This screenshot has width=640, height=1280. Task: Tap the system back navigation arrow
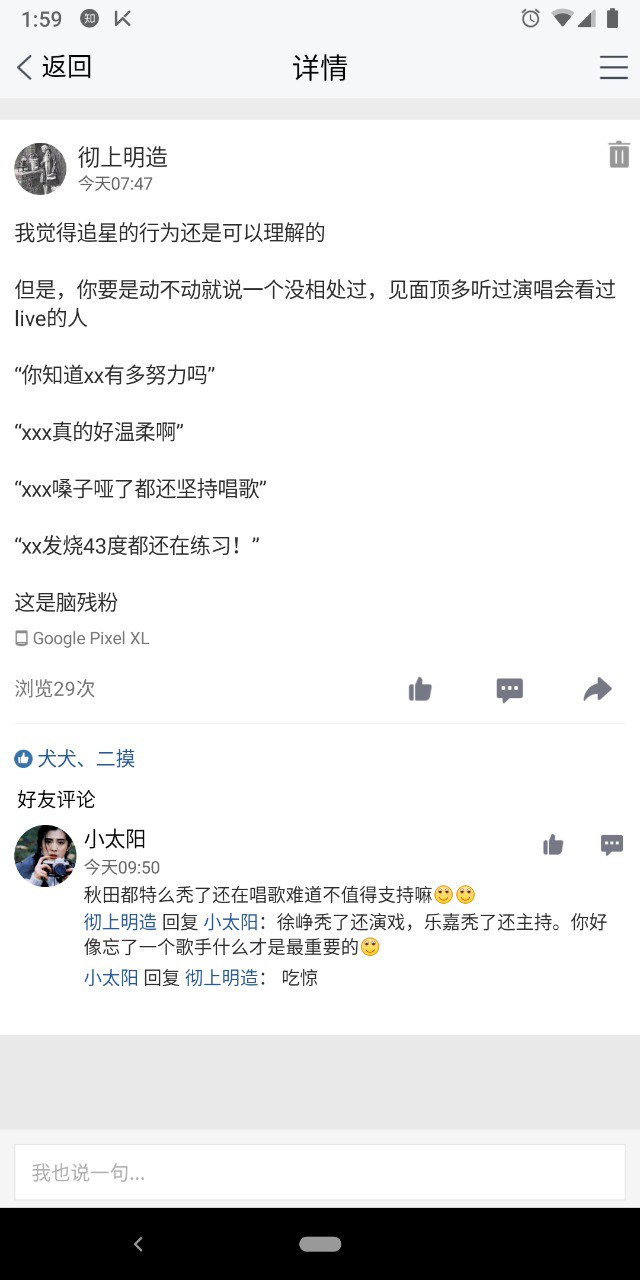(138, 1244)
